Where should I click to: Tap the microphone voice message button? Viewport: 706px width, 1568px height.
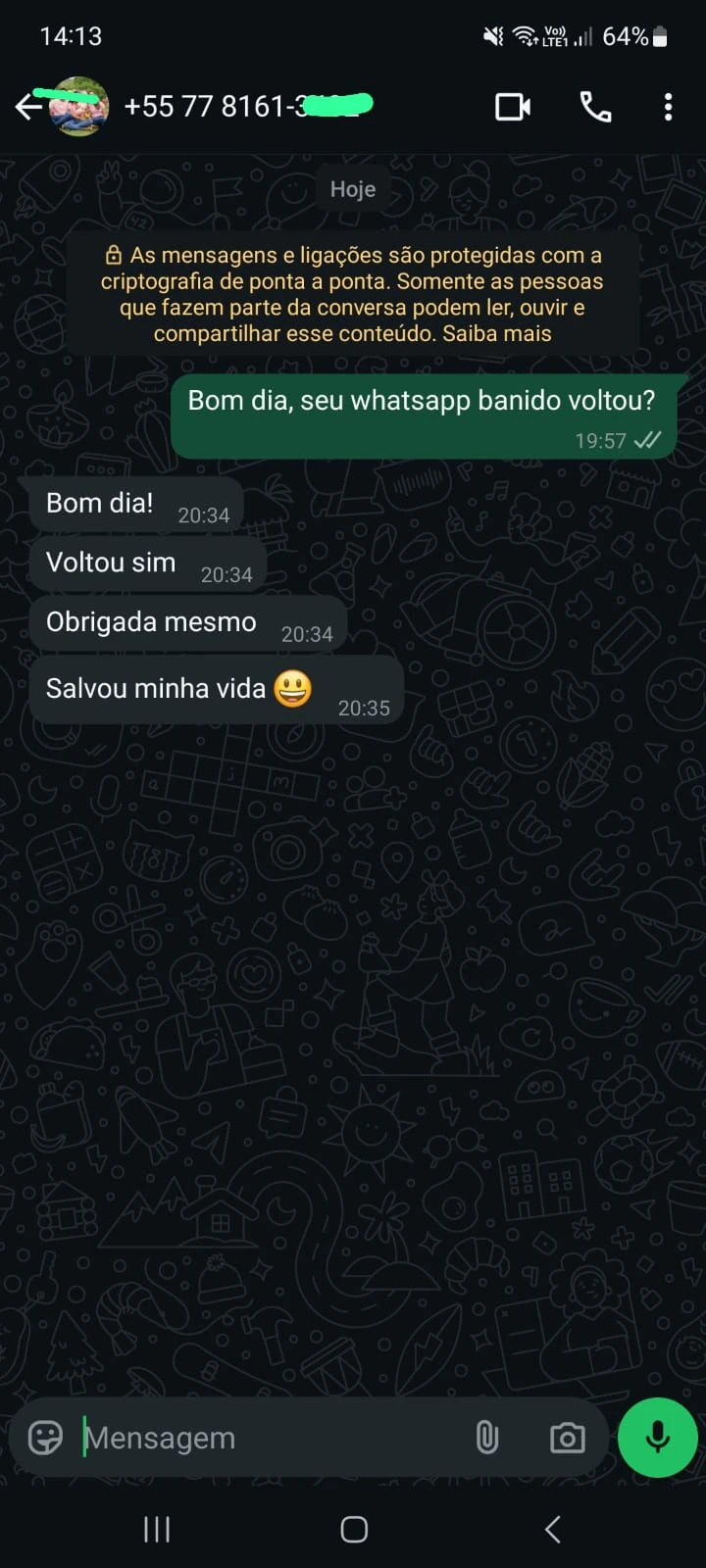pyautogui.click(x=657, y=1438)
